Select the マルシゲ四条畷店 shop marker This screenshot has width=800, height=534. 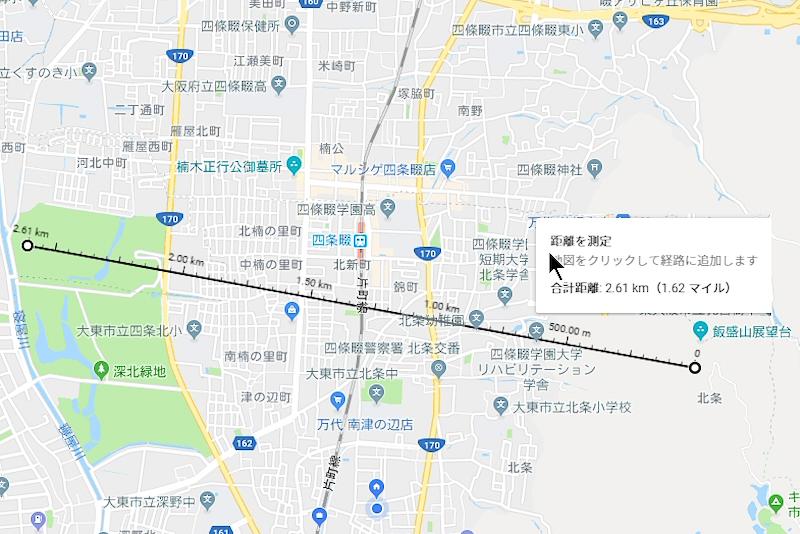[448, 166]
